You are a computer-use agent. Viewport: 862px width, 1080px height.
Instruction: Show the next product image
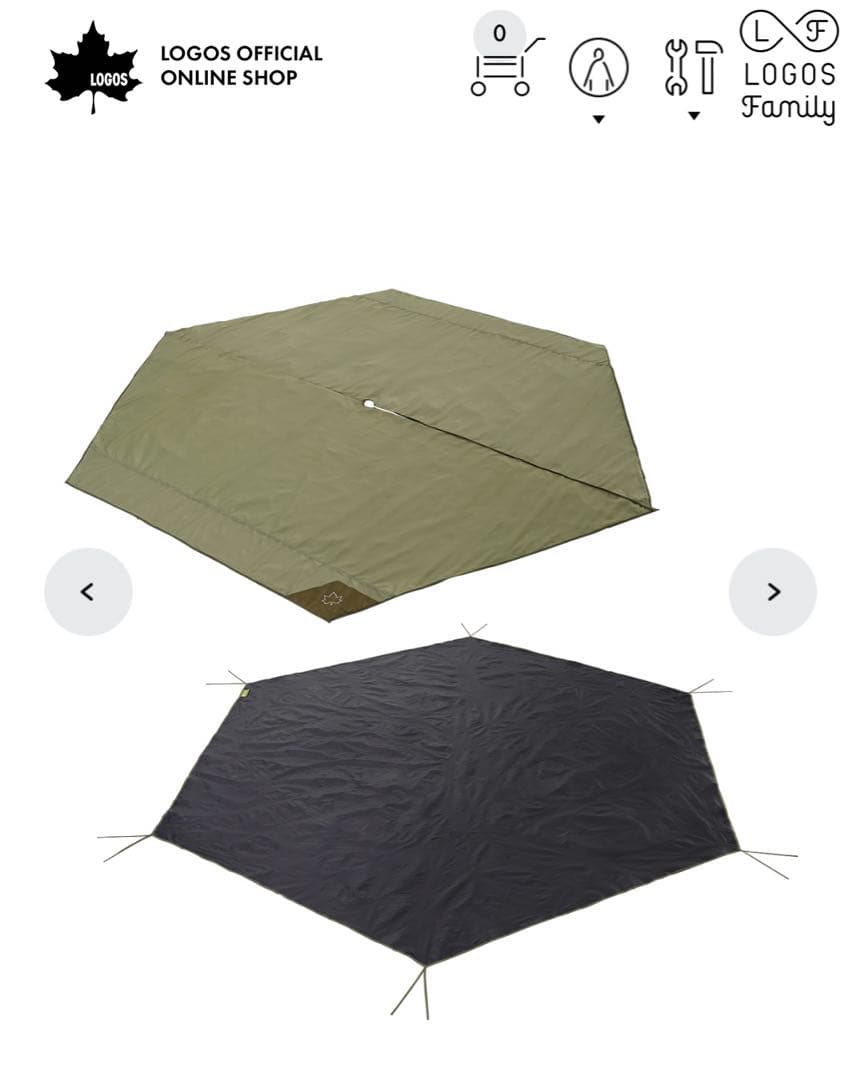[772, 592]
